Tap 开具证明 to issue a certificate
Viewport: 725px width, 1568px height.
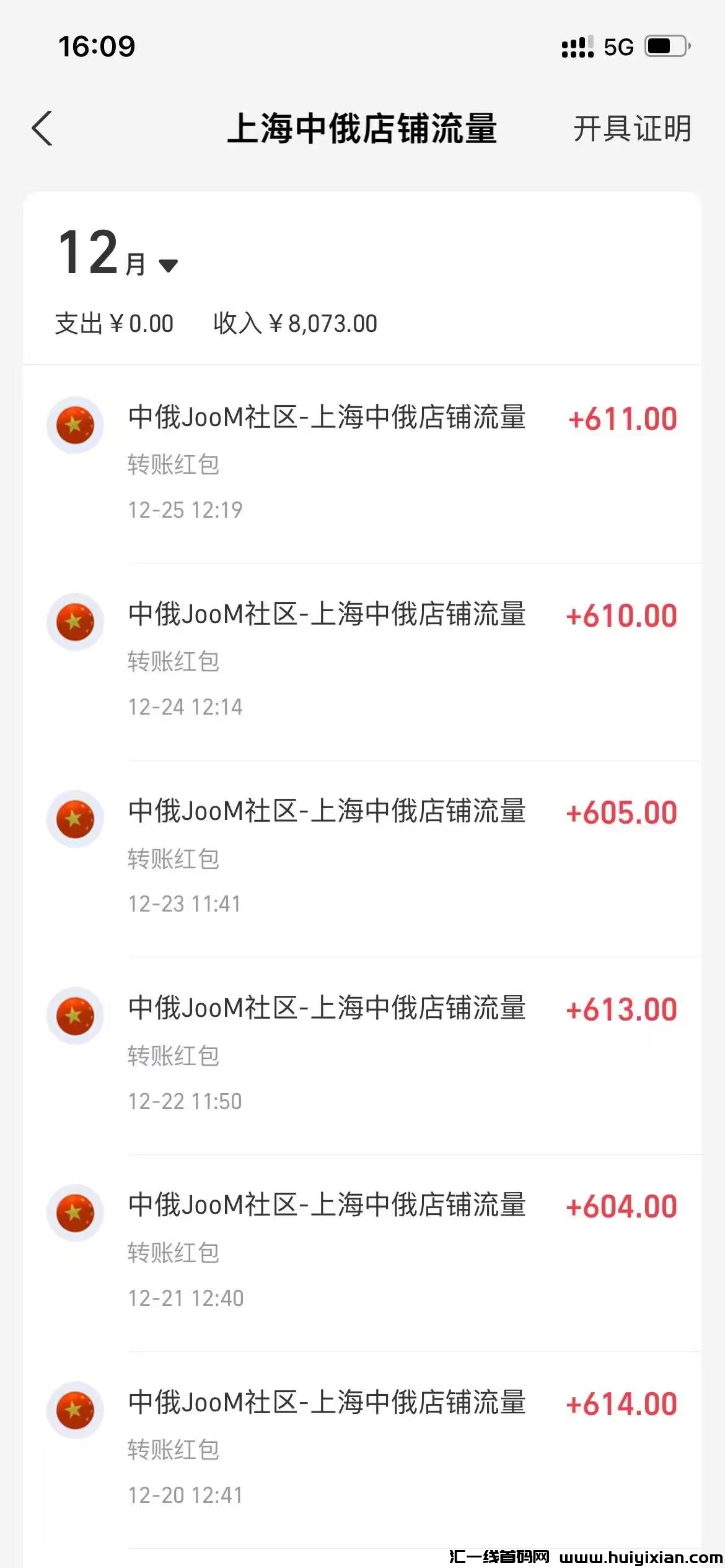(x=631, y=129)
